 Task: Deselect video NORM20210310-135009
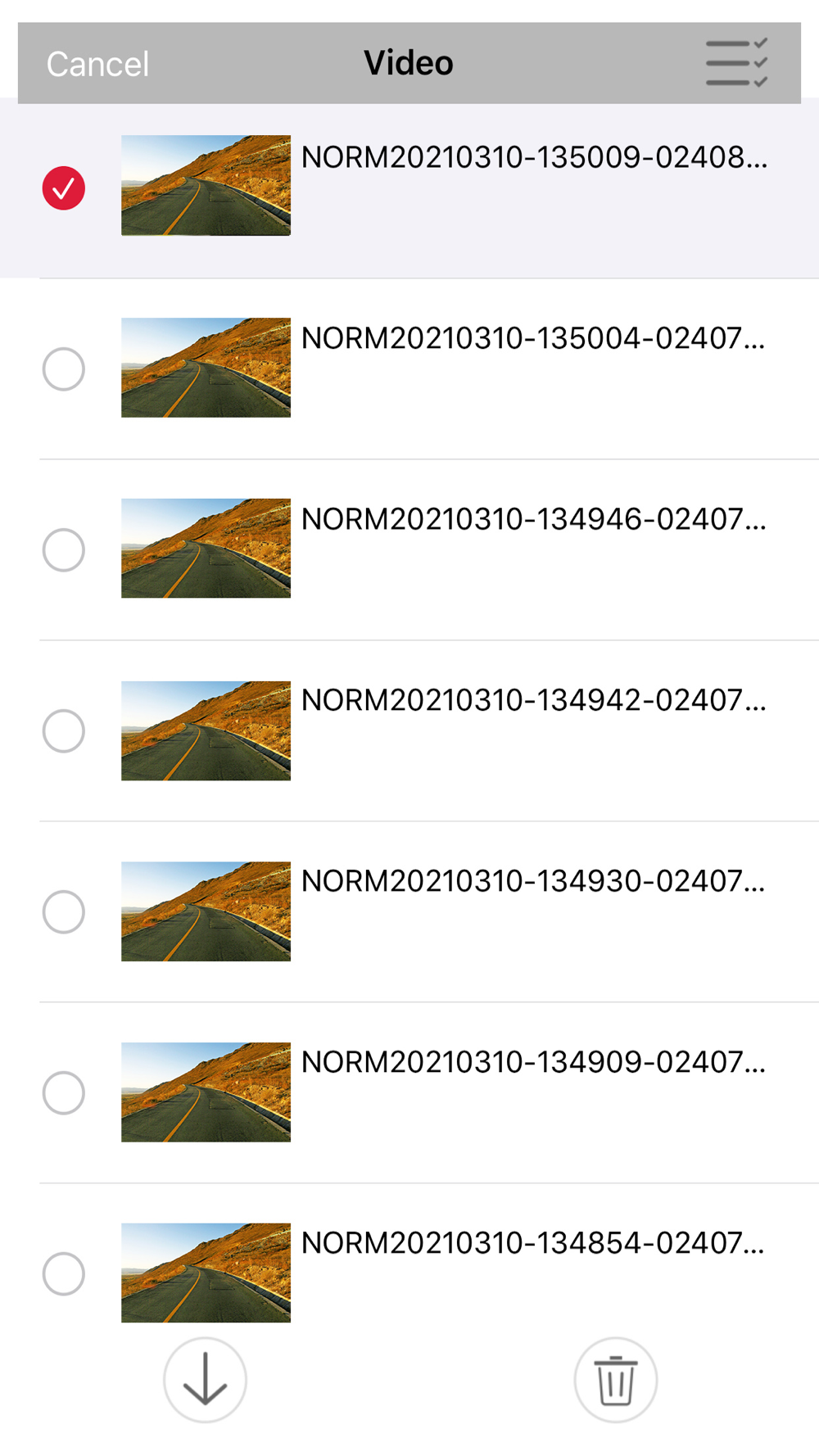(x=64, y=188)
